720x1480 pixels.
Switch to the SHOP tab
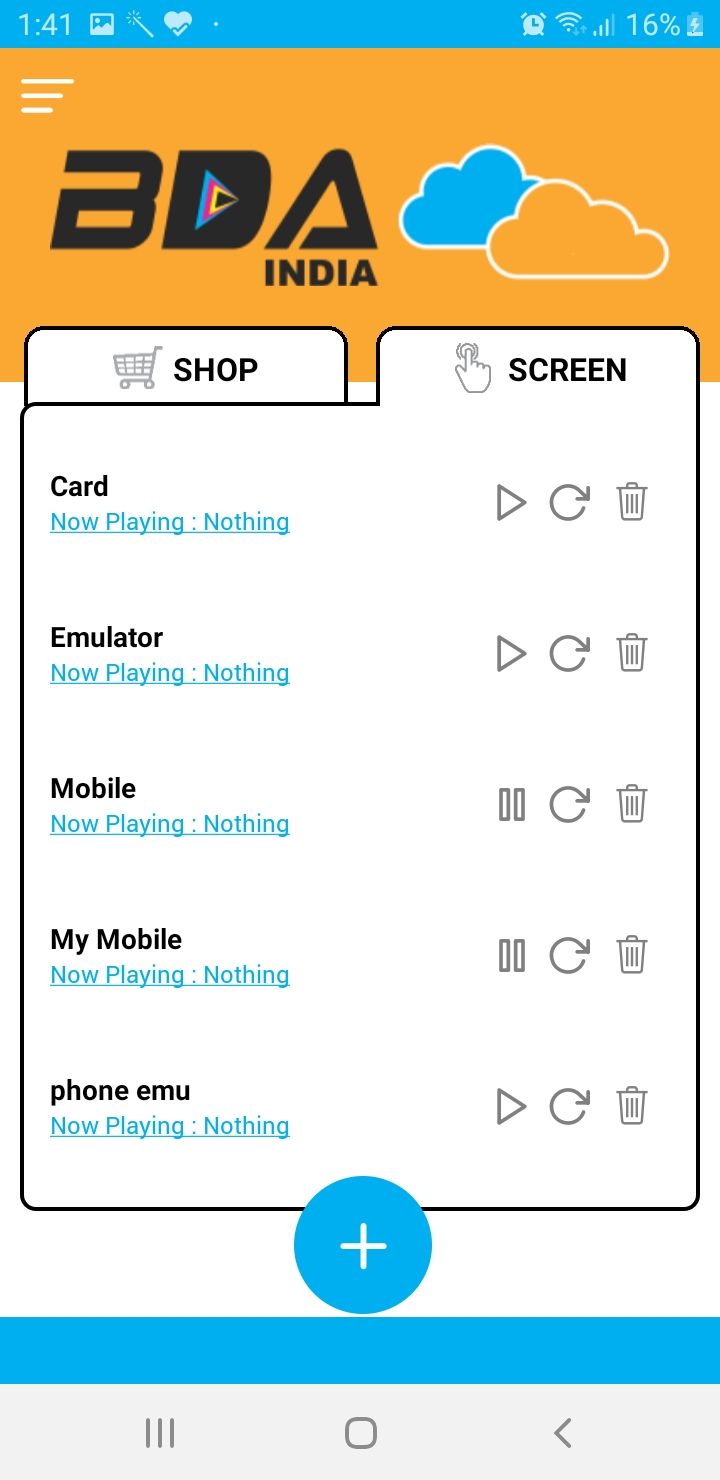pyautogui.click(x=186, y=367)
